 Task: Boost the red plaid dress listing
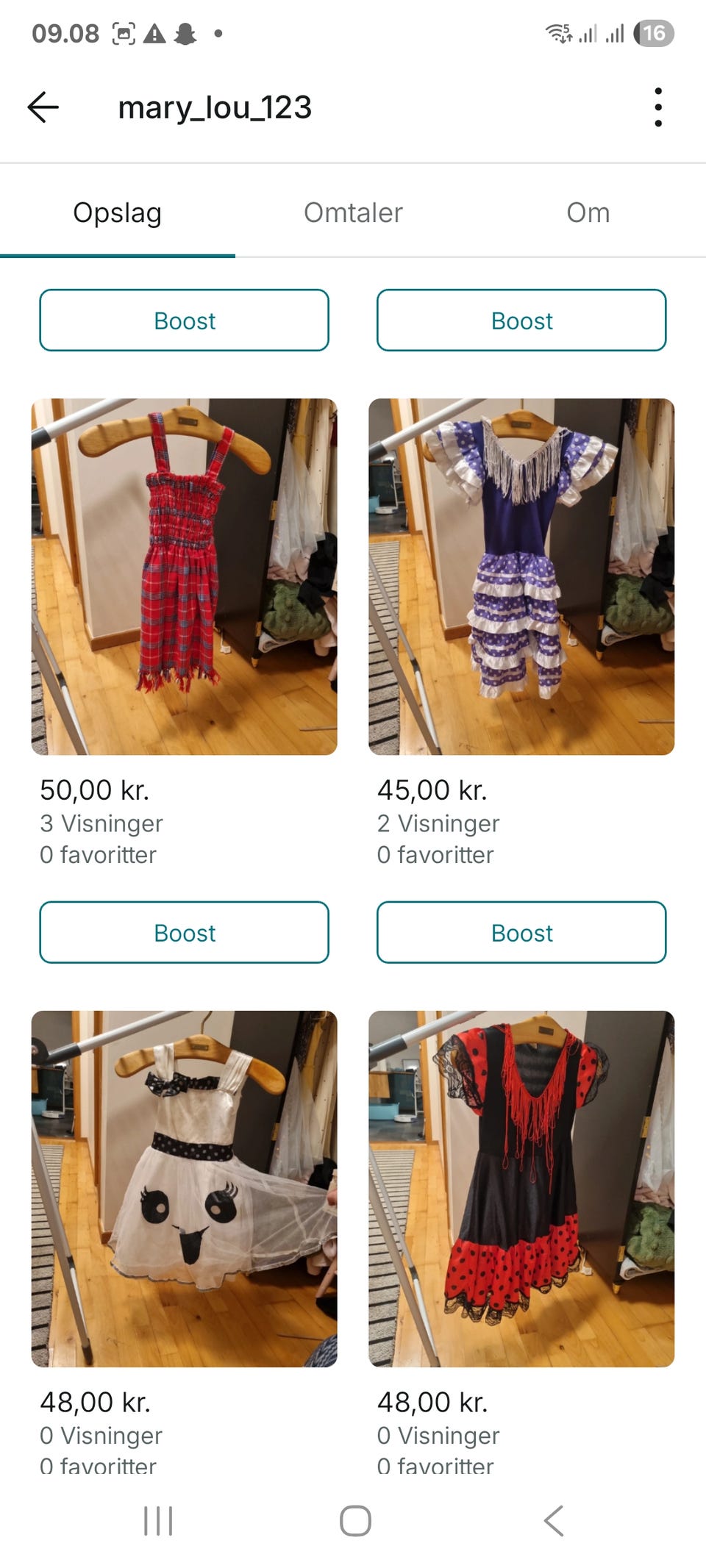184,321
